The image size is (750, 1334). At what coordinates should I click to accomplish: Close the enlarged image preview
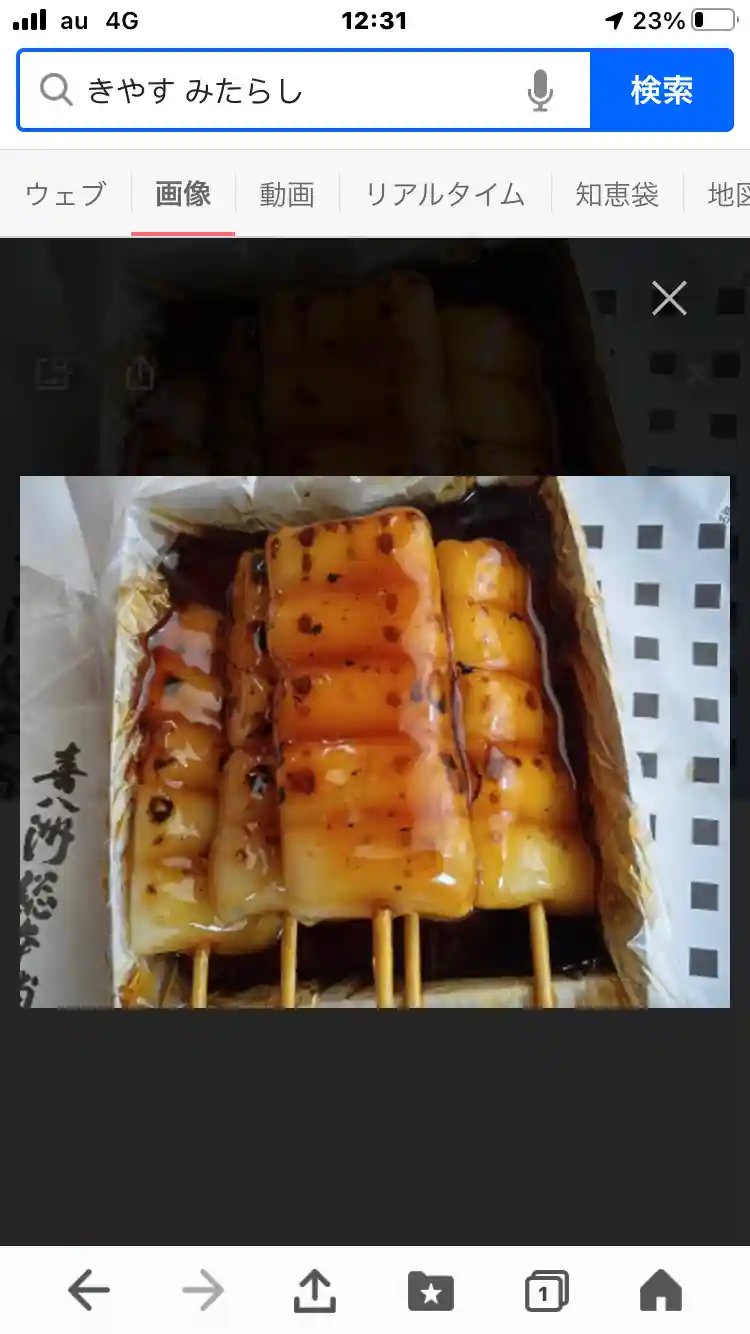tap(669, 298)
